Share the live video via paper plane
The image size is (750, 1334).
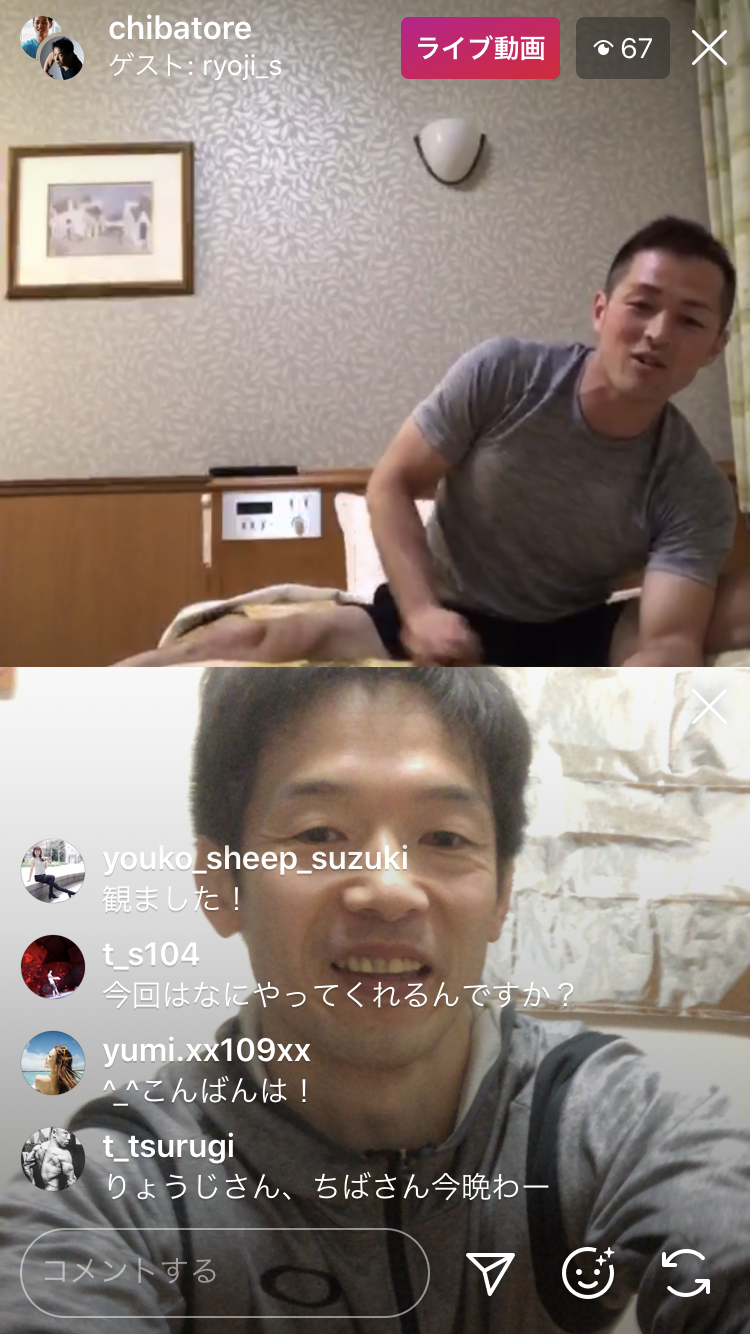[x=490, y=1273]
